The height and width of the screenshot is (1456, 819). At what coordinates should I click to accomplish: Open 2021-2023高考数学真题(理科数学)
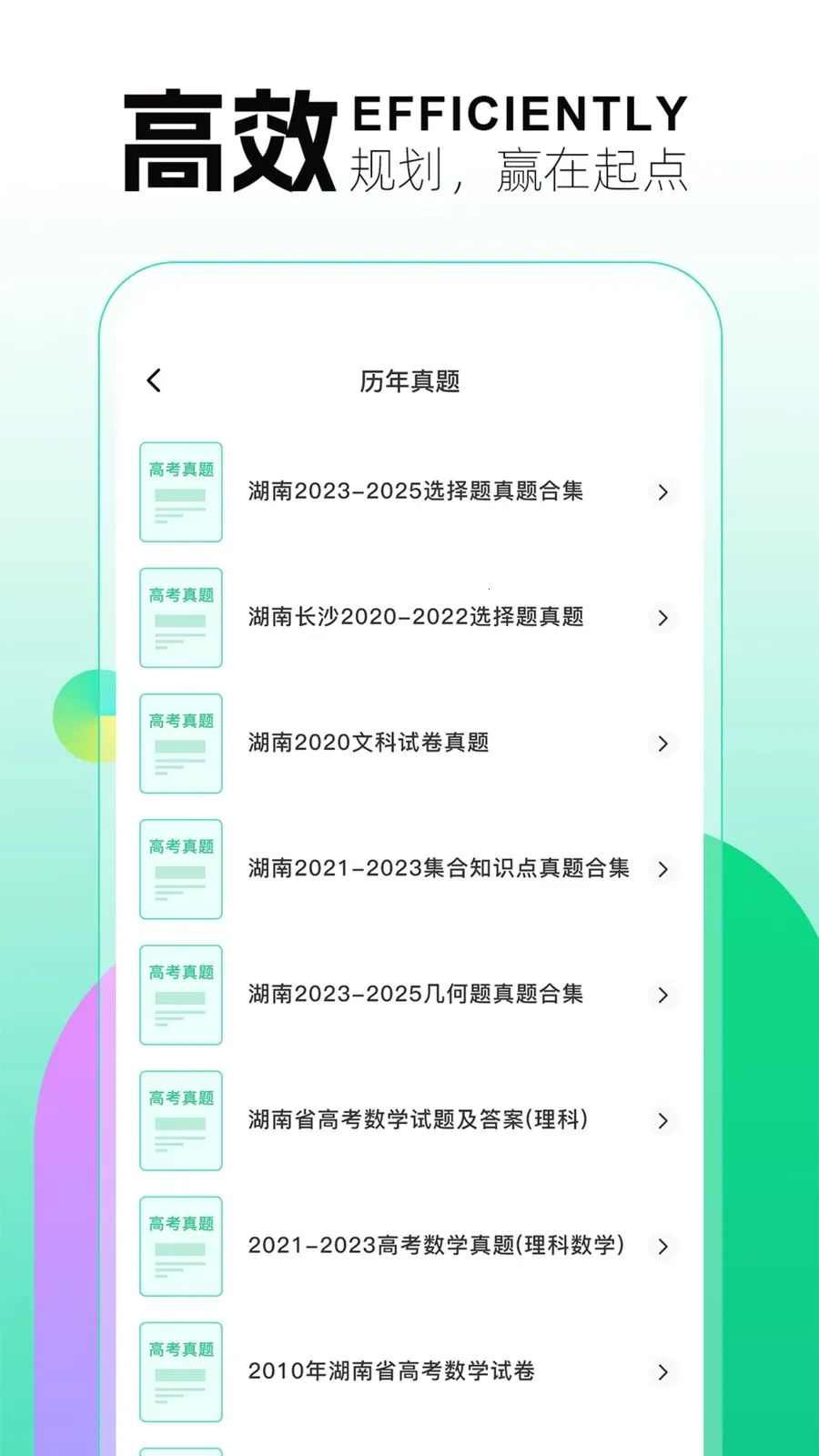tap(437, 1246)
